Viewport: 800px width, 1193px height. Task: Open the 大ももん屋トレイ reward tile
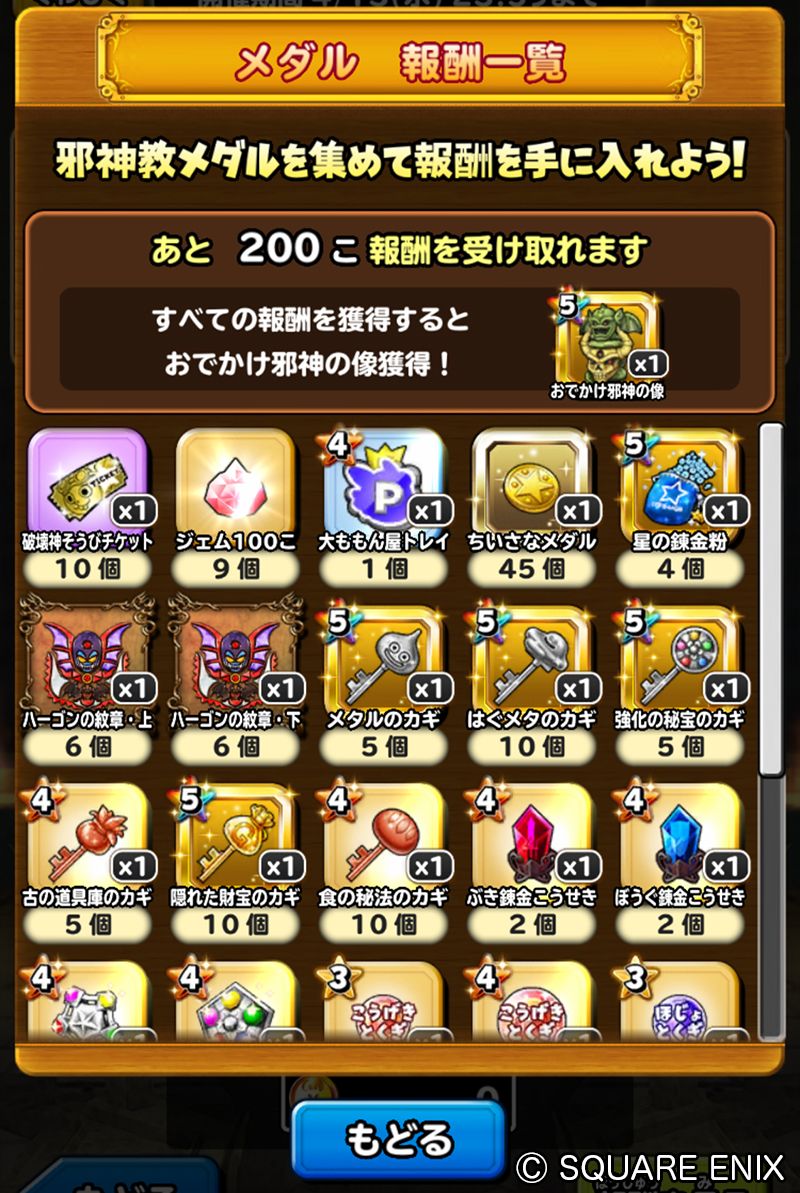point(385,480)
